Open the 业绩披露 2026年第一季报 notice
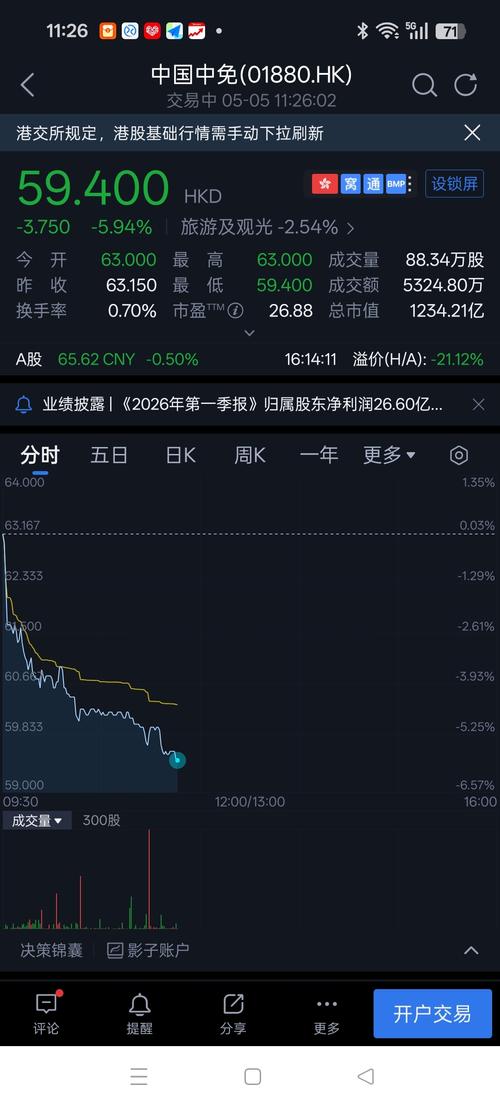Screen dimensions: 500x1107 (x=242, y=405)
